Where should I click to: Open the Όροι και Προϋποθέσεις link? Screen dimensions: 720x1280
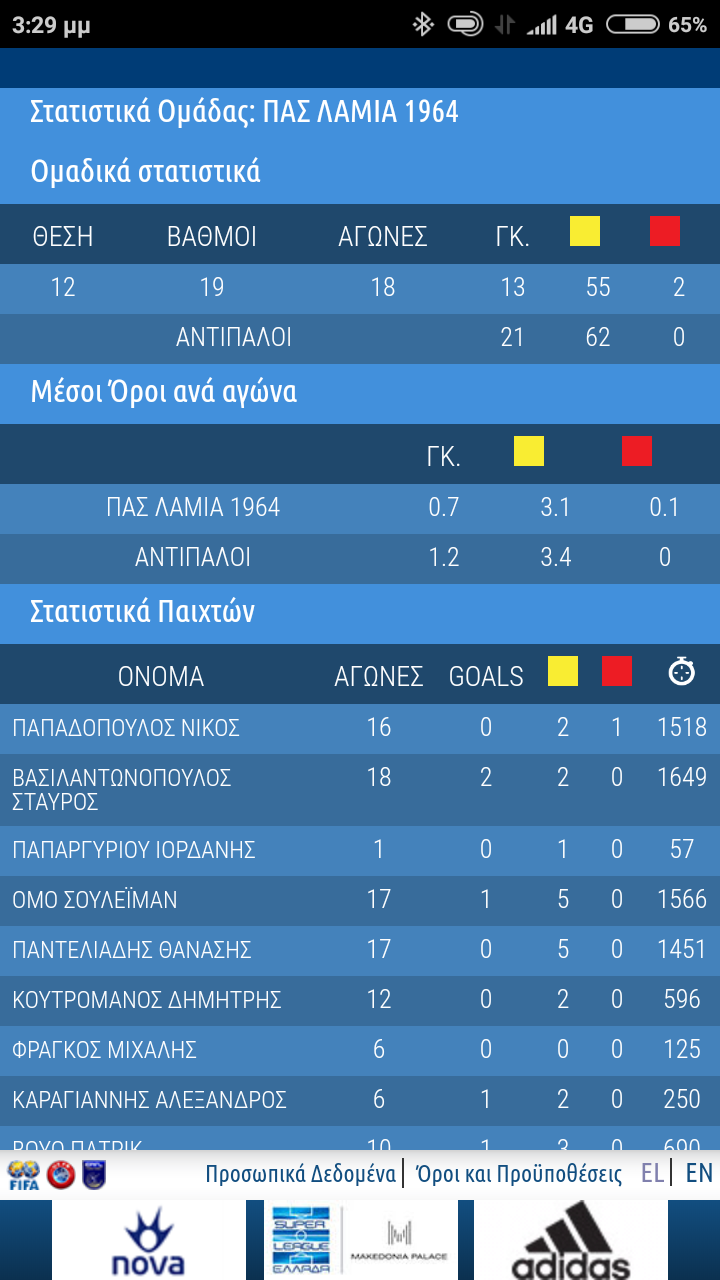(x=517, y=1174)
